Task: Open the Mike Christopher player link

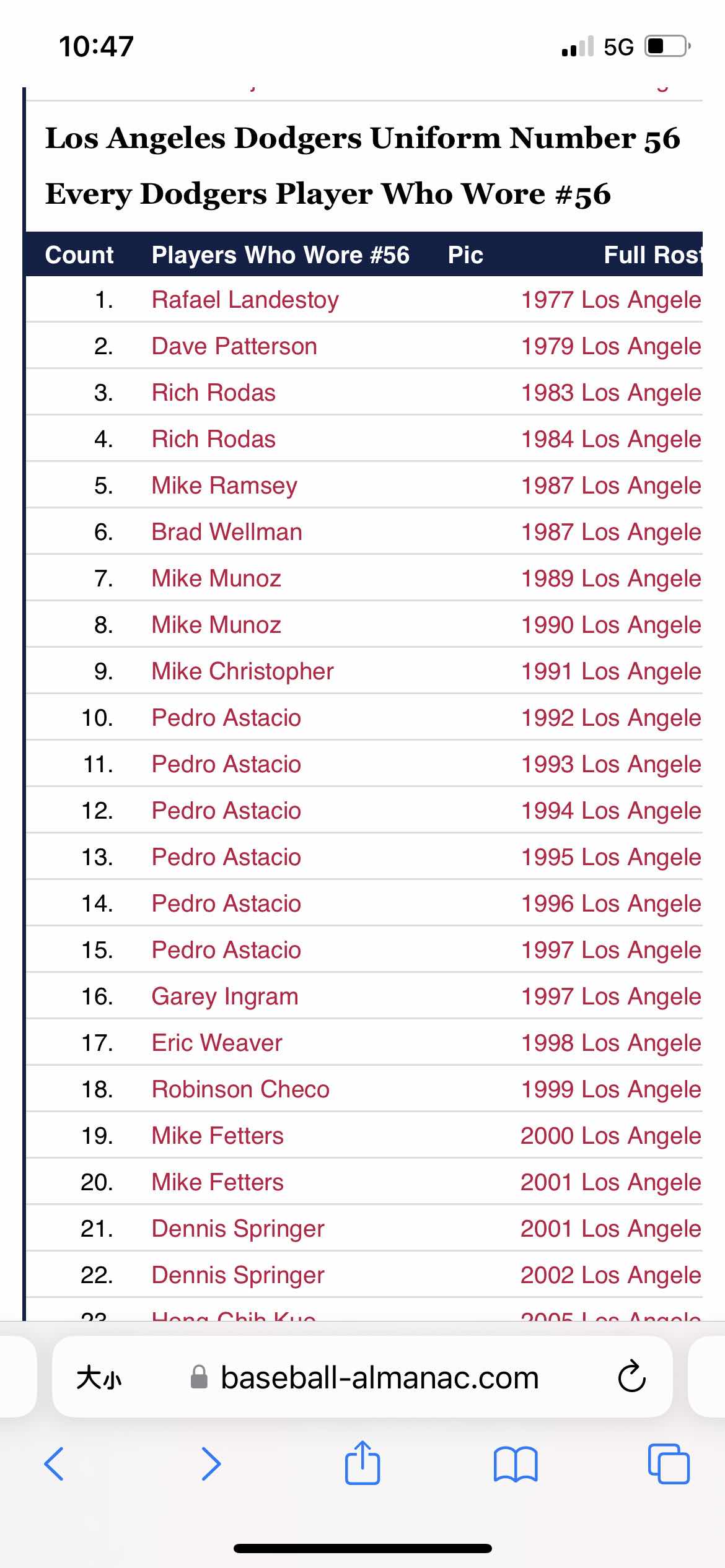Action: coord(243,672)
